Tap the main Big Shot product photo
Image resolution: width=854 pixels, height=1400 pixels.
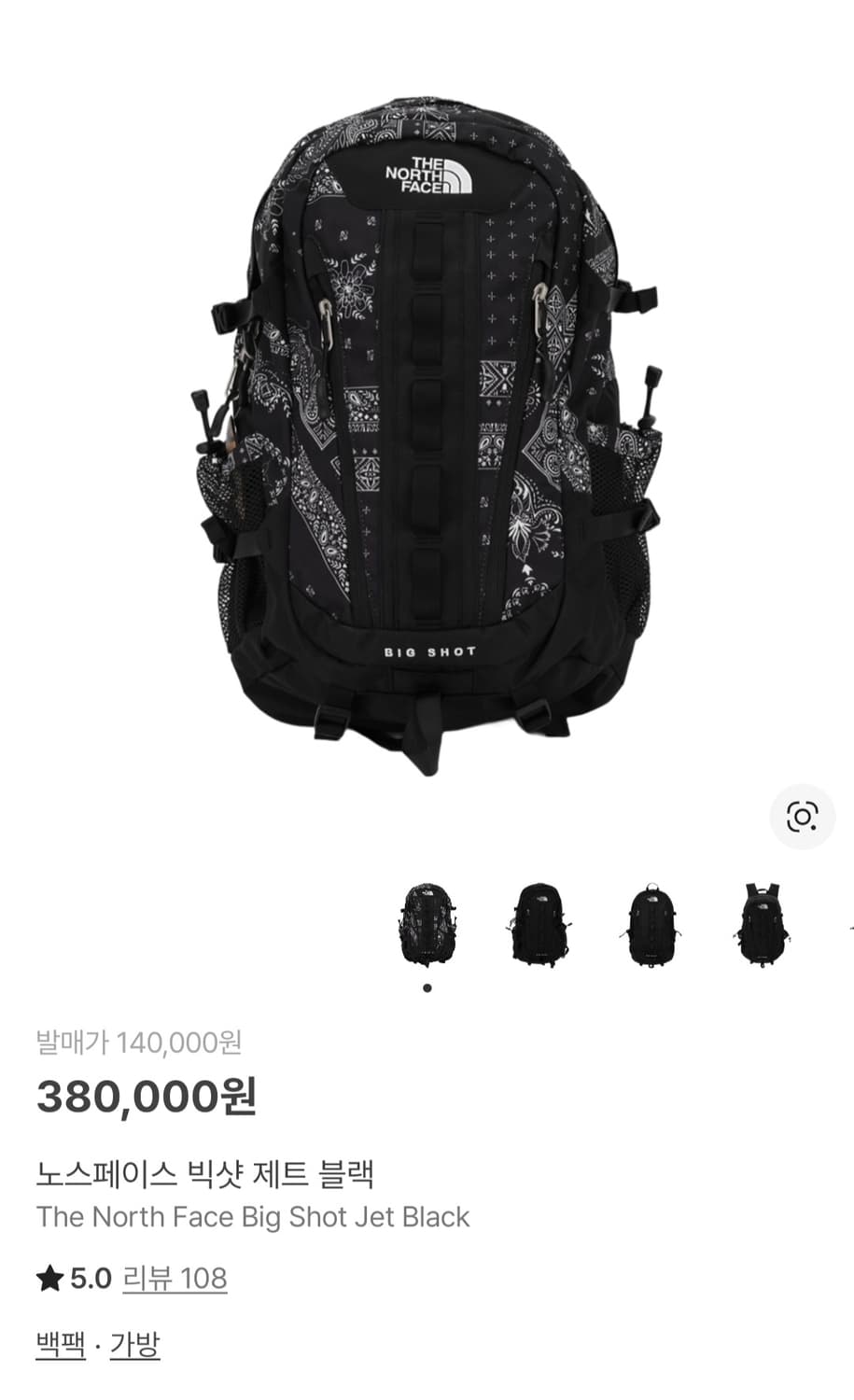click(x=427, y=420)
